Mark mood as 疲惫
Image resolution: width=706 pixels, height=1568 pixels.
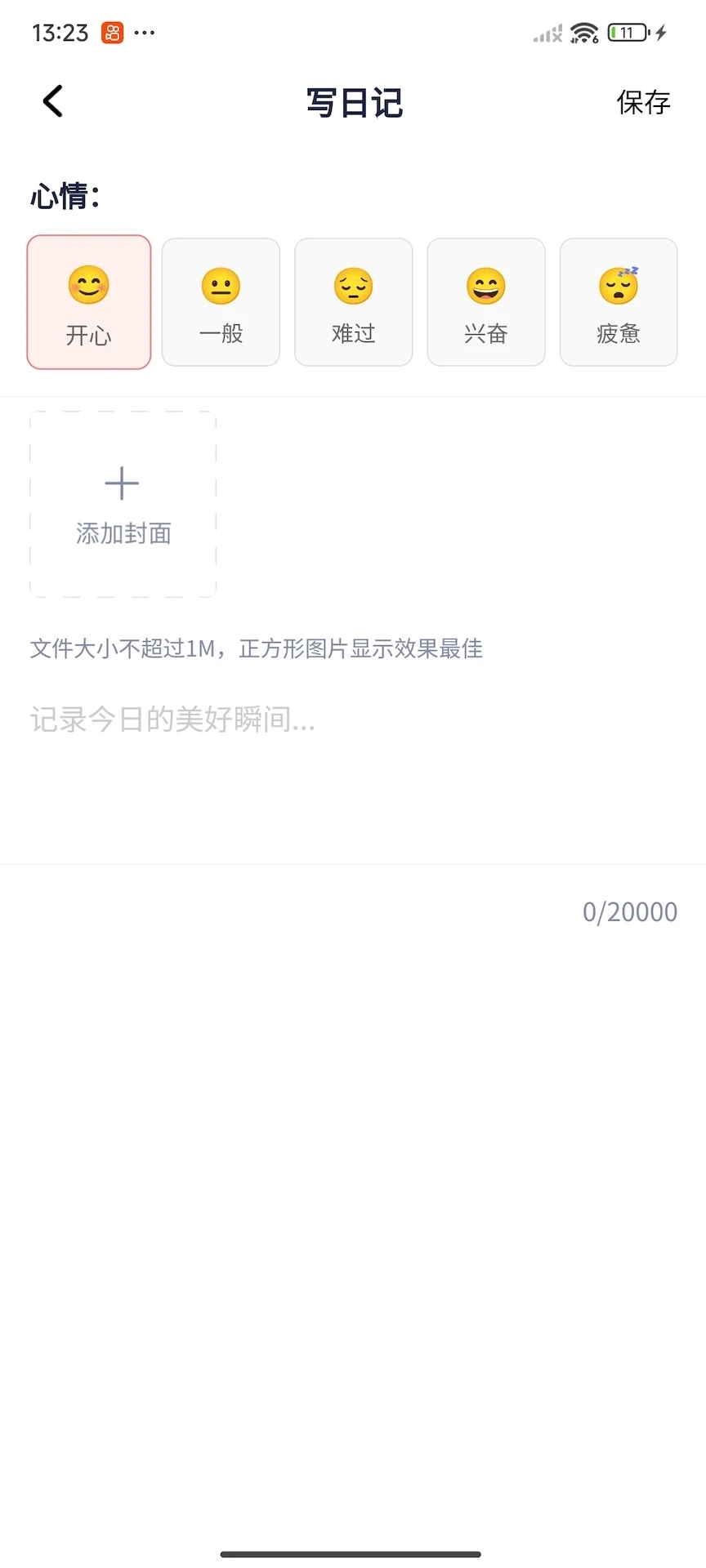click(618, 302)
